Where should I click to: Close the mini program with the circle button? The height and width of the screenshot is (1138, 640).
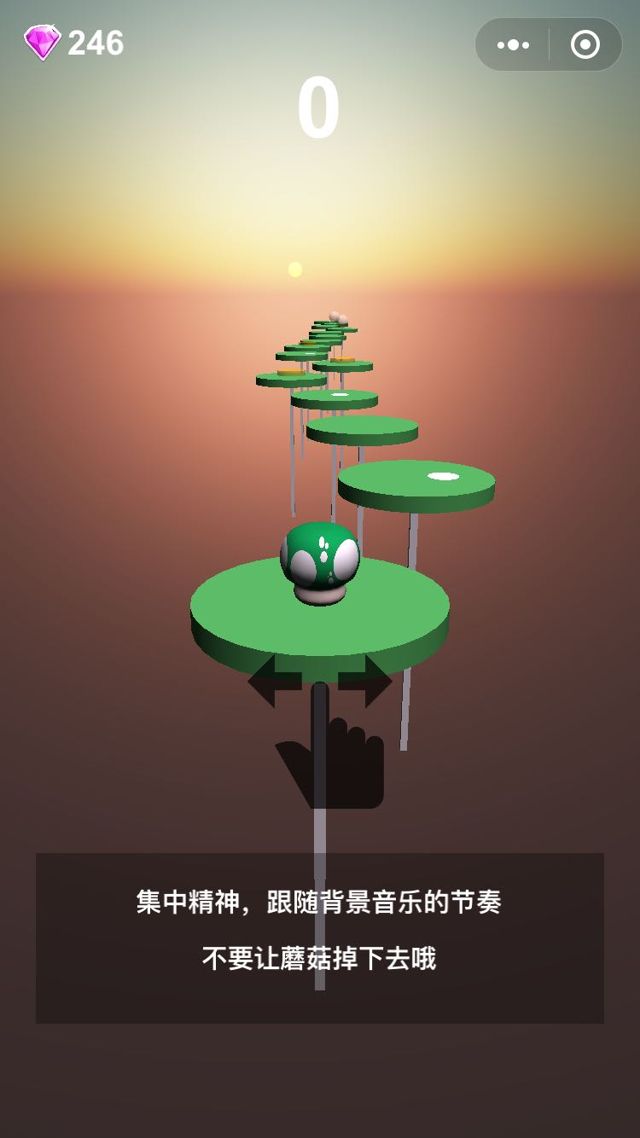pos(585,45)
